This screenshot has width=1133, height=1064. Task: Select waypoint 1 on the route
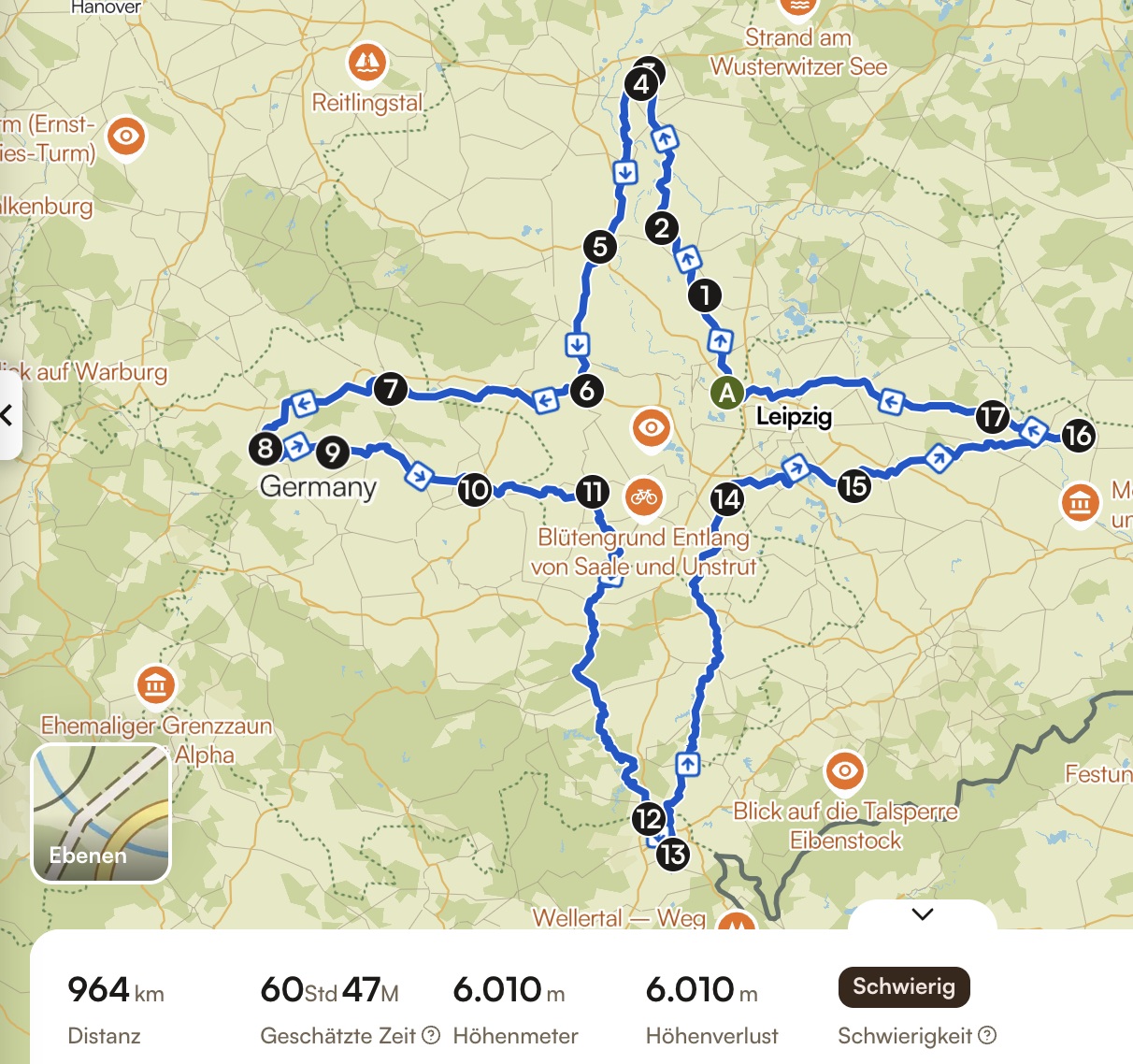click(705, 295)
